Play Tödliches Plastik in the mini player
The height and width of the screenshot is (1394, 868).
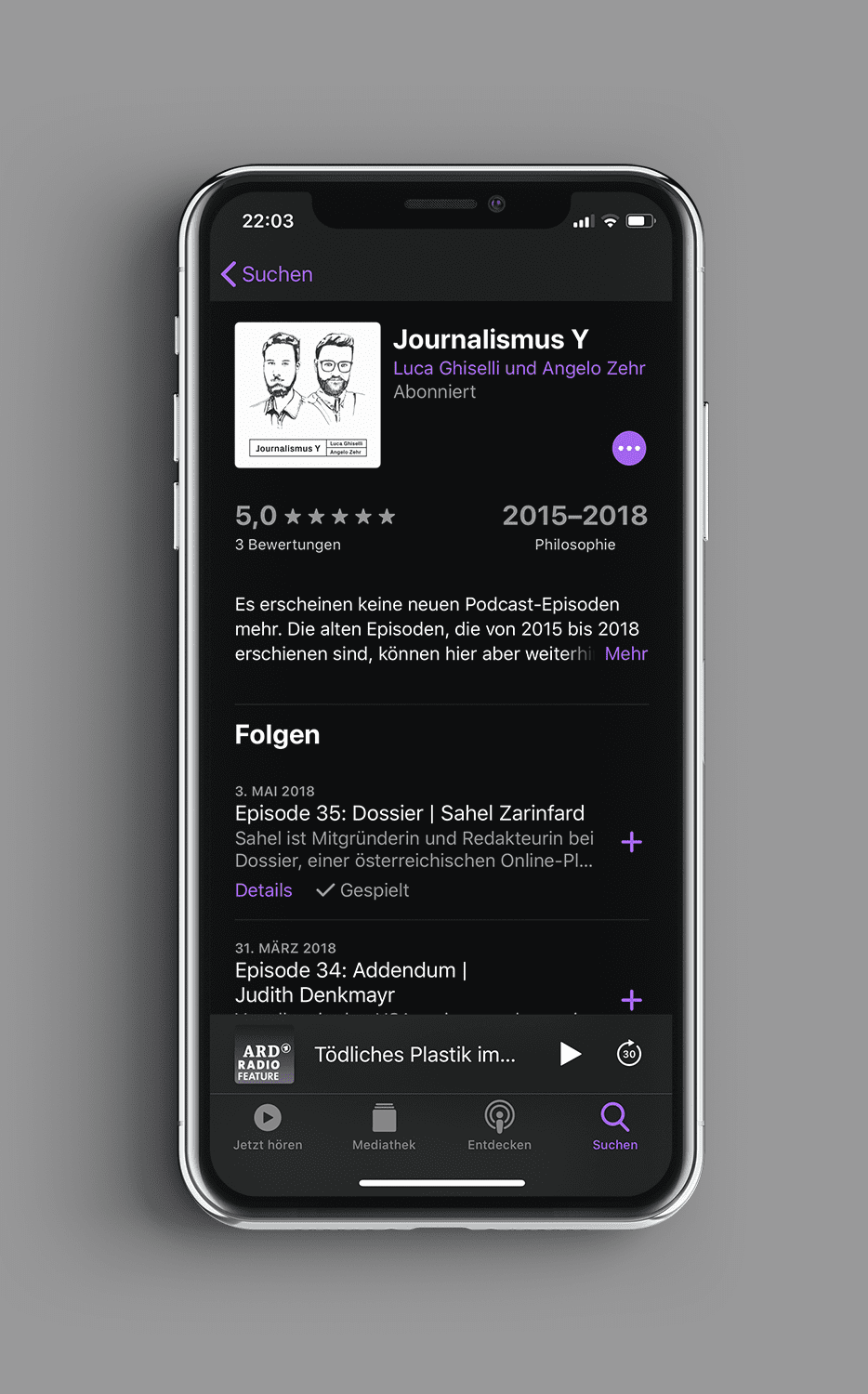[x=570, y=1054]
